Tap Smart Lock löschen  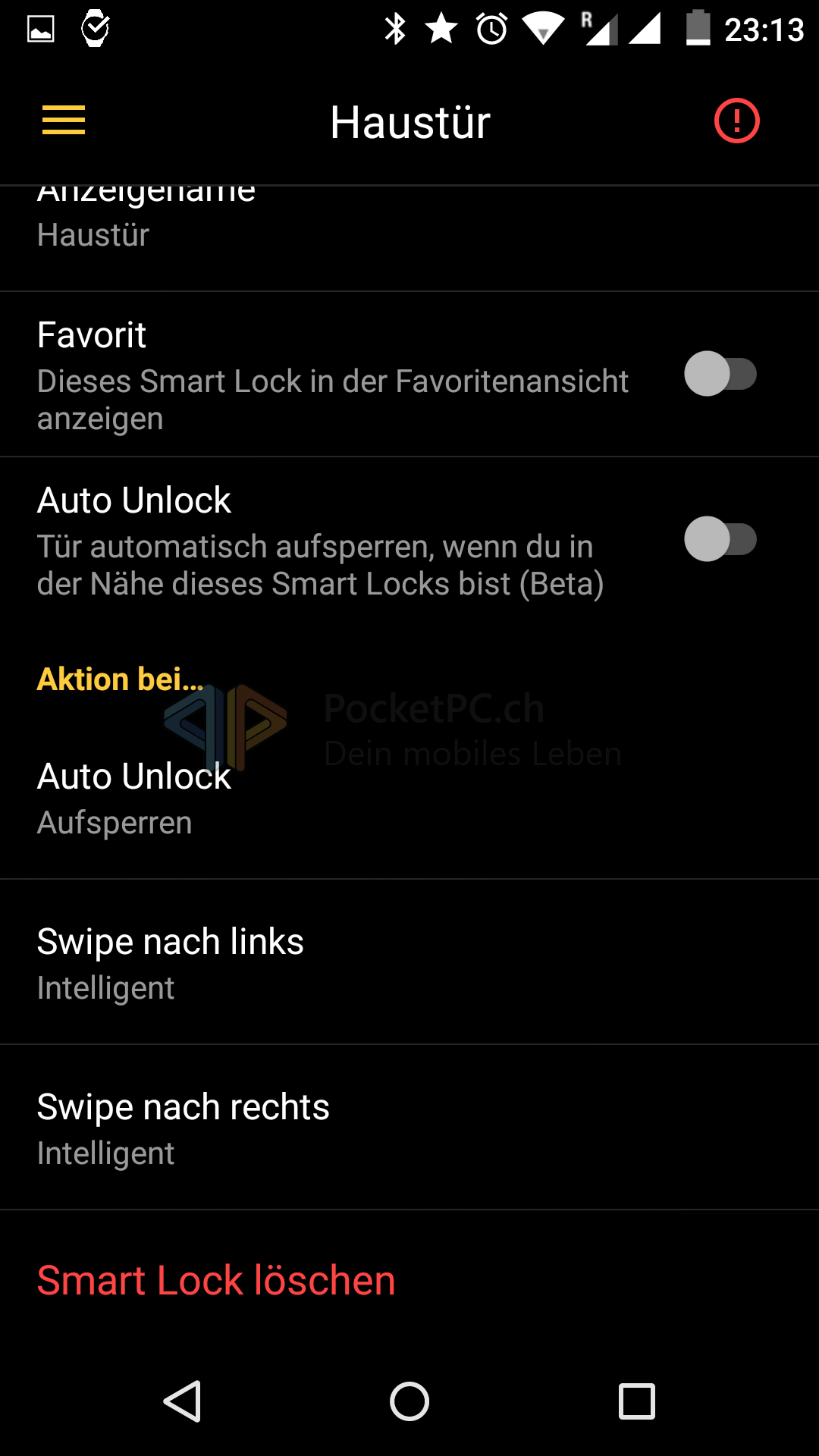[216, 1281]
